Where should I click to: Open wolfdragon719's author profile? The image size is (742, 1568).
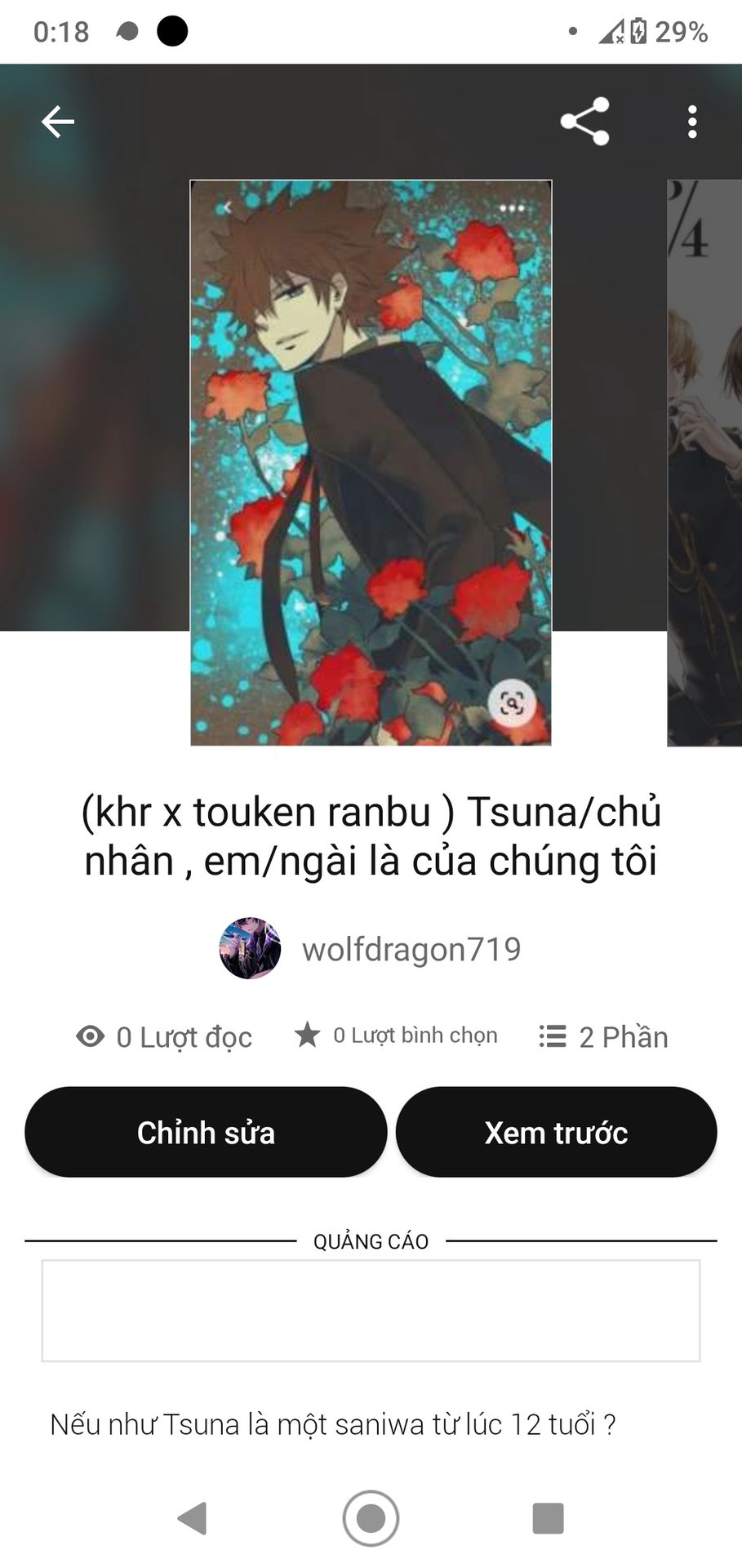(371, 949)
